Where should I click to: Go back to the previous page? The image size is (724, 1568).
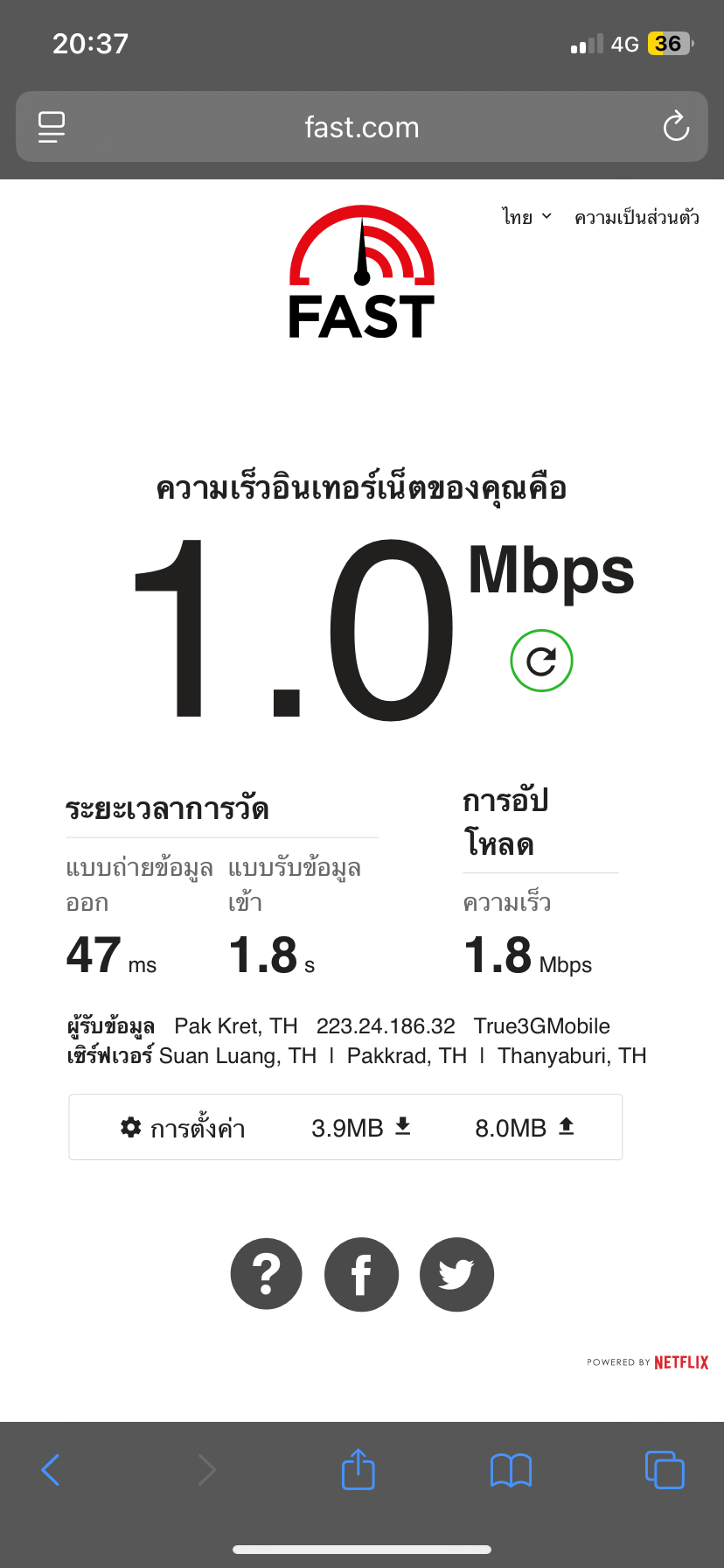click(x=51, y=1470)
